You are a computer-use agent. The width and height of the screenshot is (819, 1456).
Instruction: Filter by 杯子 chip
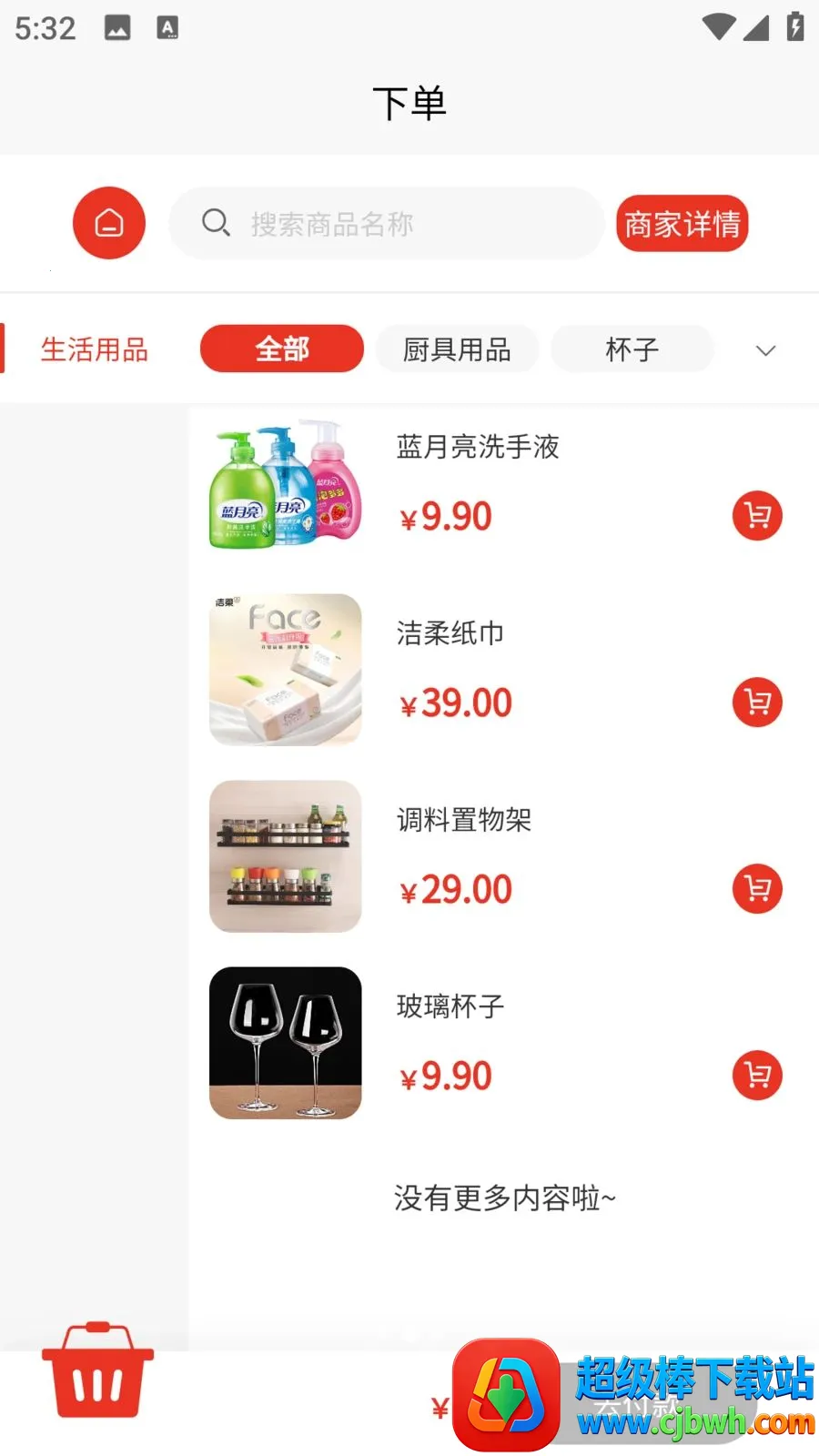pyautogui.click(x=632, y=349)
